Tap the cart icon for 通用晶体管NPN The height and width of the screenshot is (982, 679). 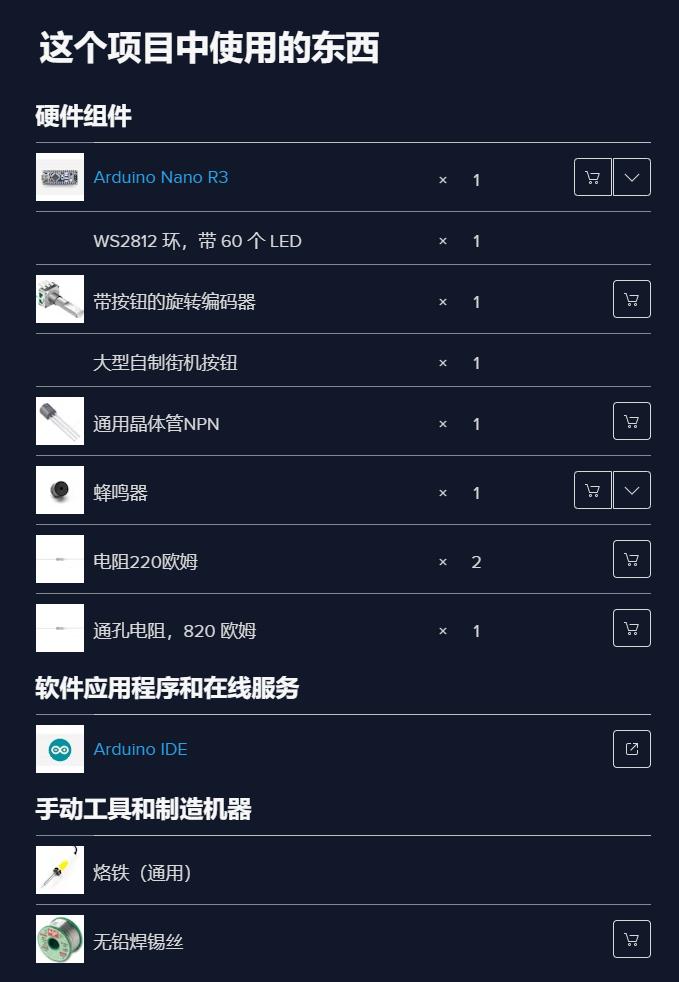pos(632,421)
